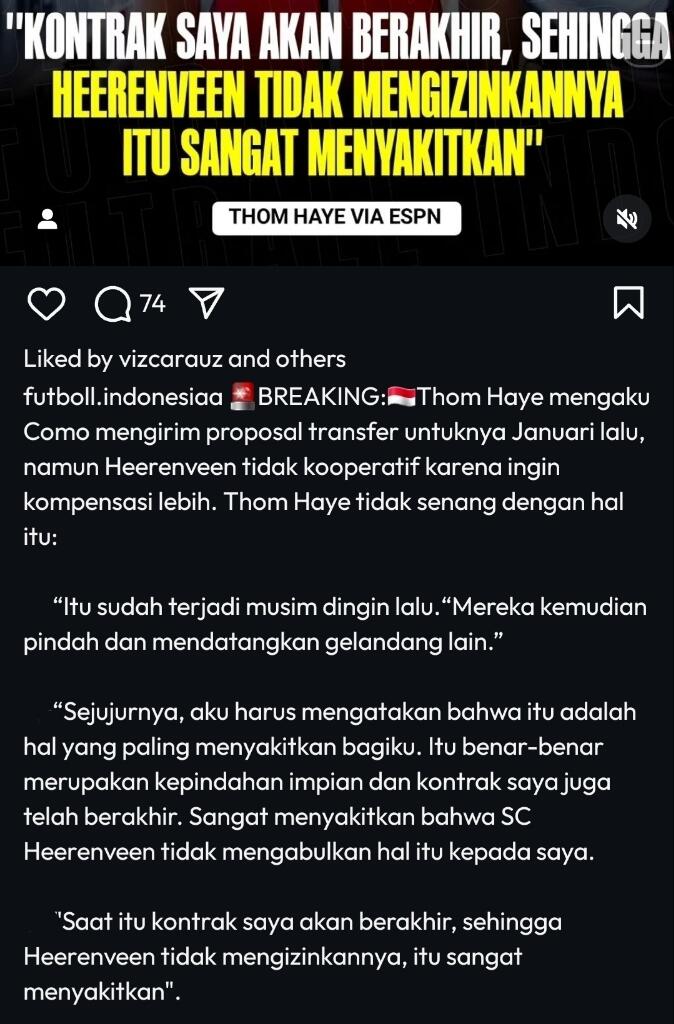Open futboll.indonesiaa profile from caption
Image resolution: width=674 pixels, height=1024 pixels.
(123, 398)
